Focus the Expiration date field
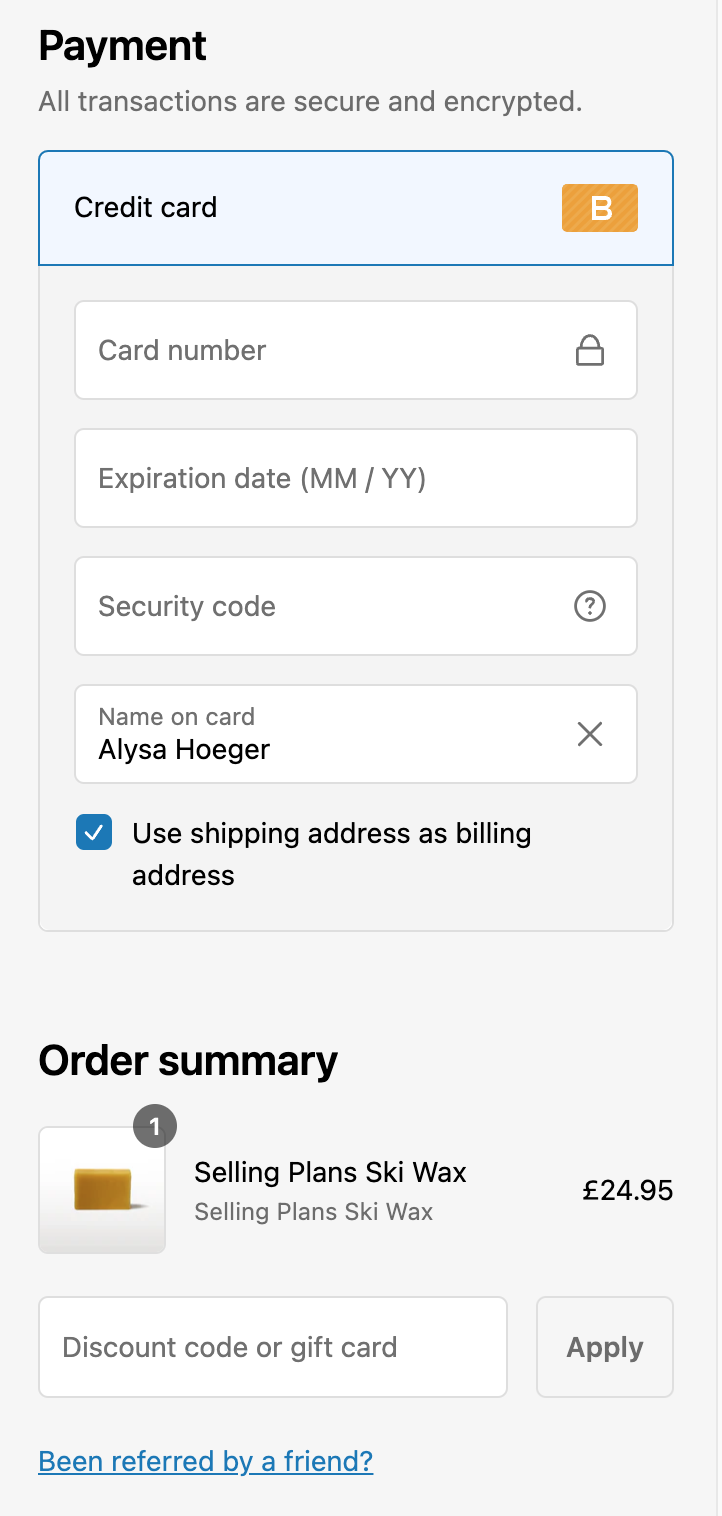Viewport: 722px width, 1516px height. [x=355, y=478]
